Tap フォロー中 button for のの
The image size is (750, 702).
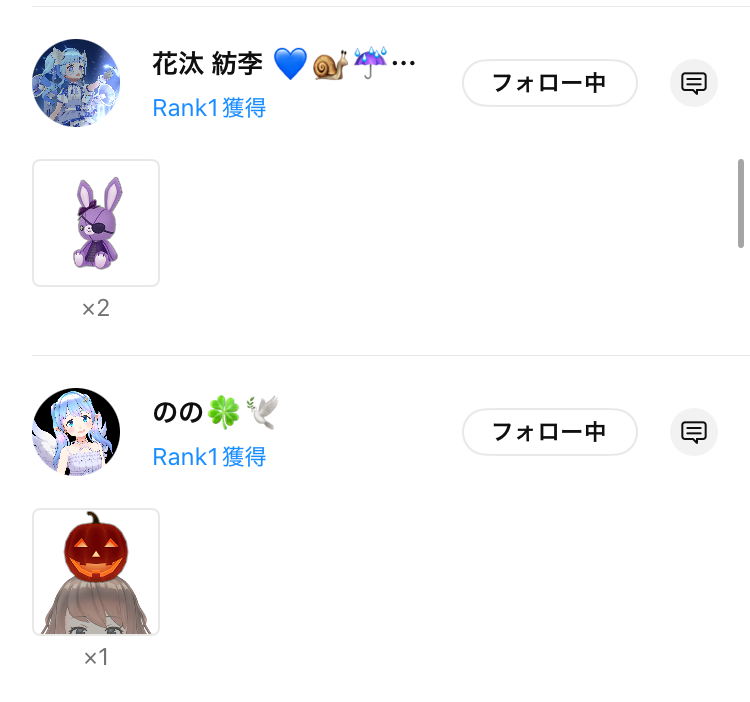point(549,432)
